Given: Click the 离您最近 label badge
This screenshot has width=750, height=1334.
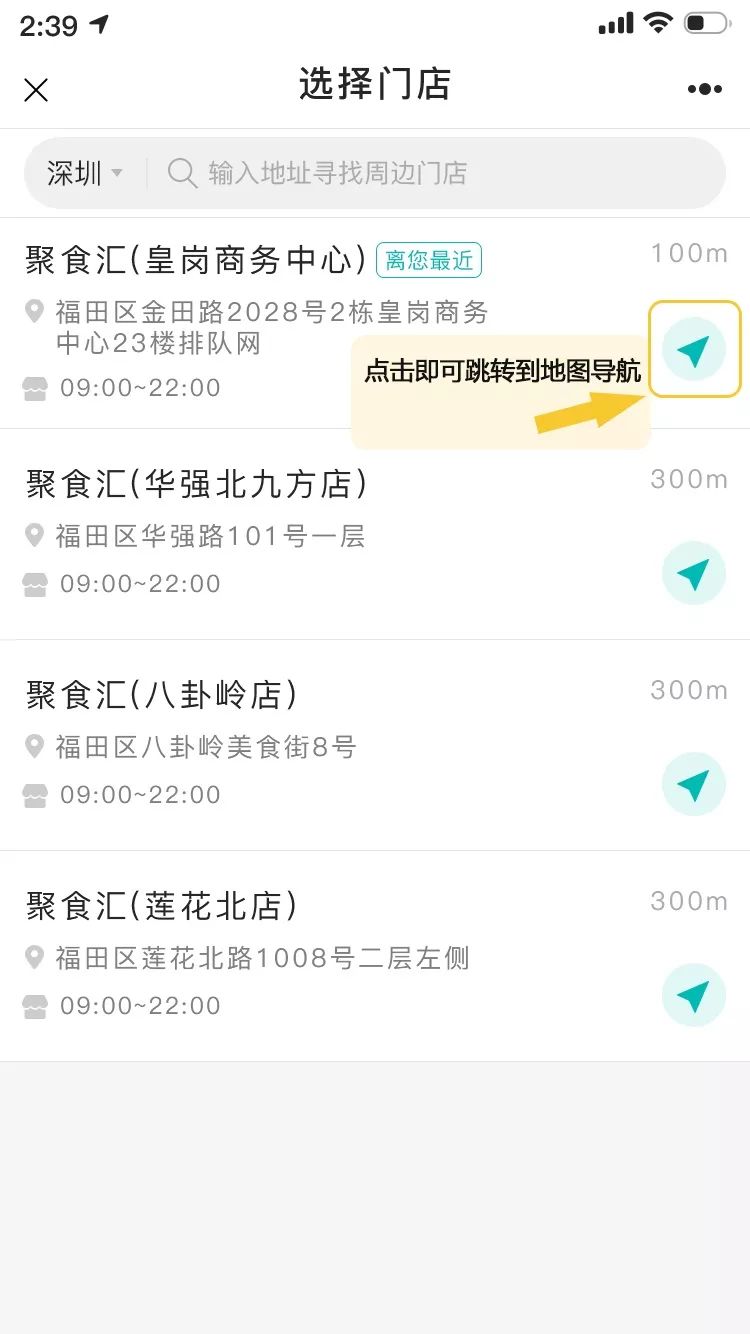Looking at the screenshot, I should pyautogui.click(x=430, y=258).
